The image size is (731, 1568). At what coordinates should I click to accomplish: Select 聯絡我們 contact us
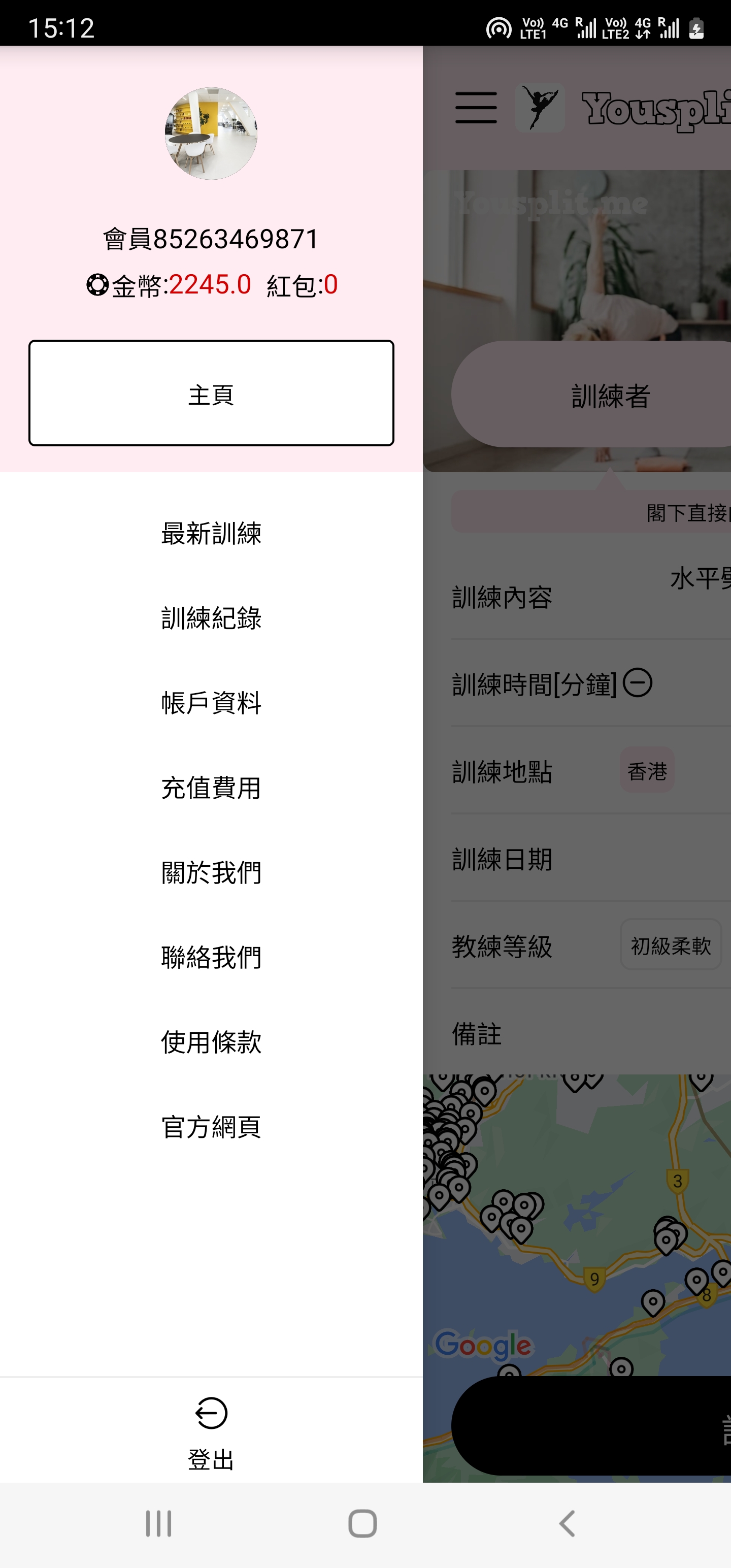pyautogui.click(x=211, y=958)
